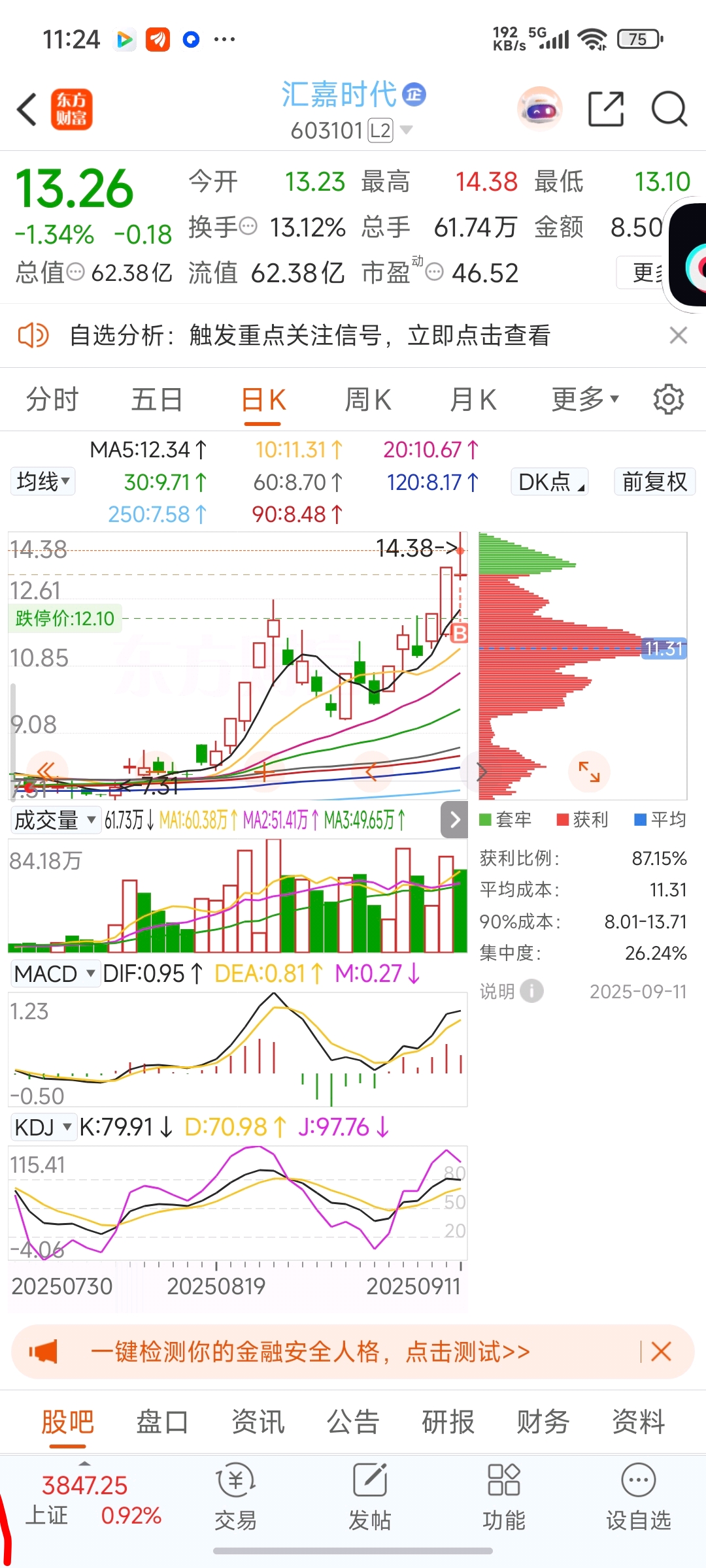706x1568 pixels.
Task: Open chart settings gear icon
Action: point(668,399)
